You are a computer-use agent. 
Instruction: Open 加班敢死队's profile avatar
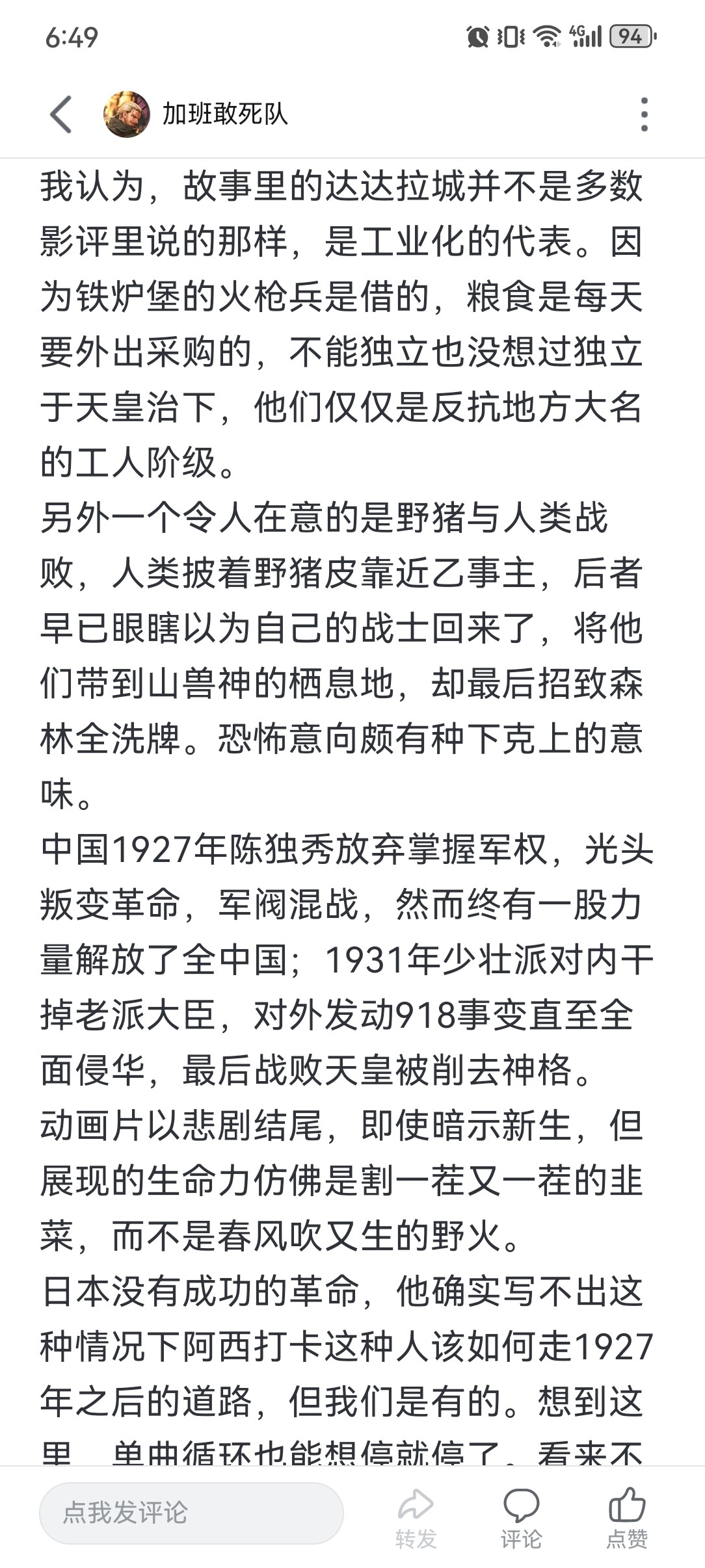click(x=127, y=114)
